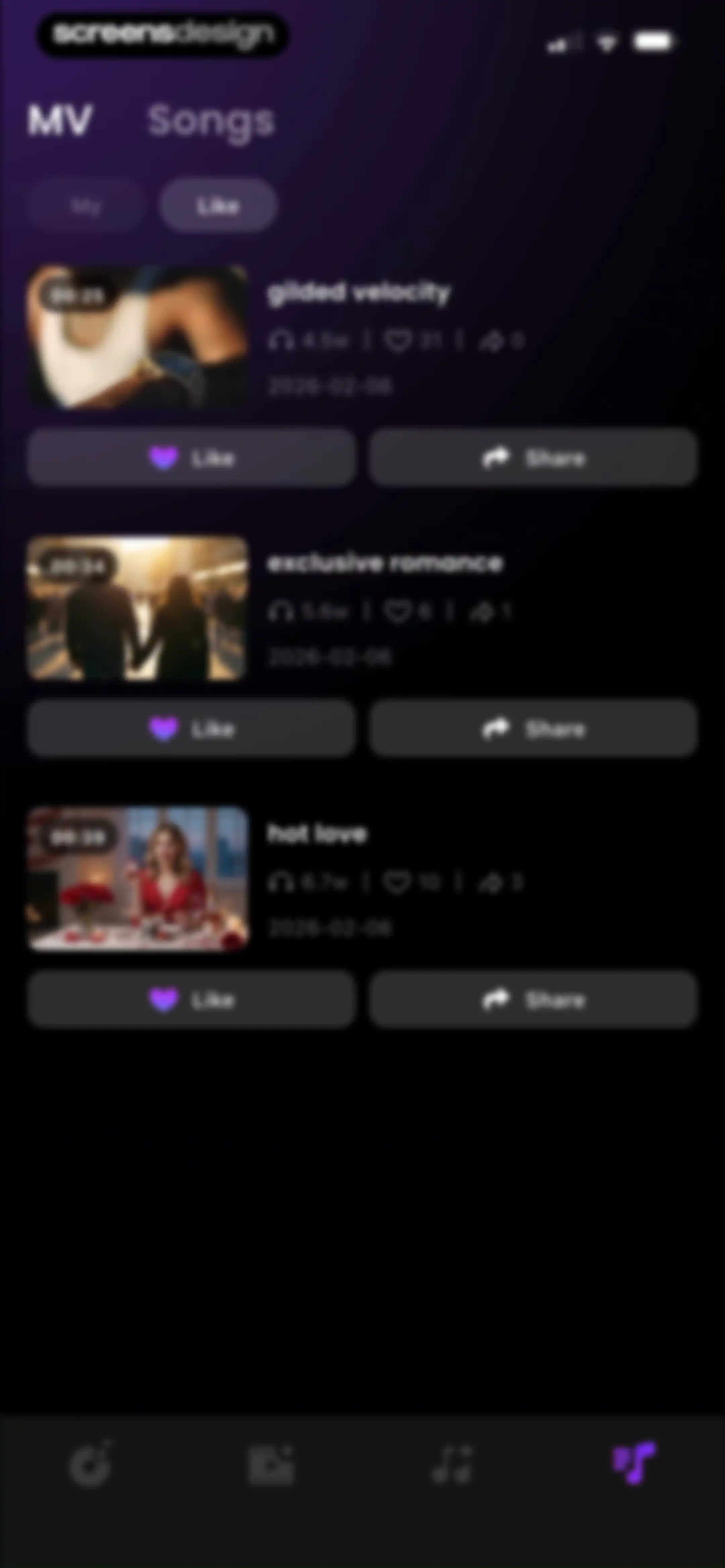
Task: Open the video creation tab in bottom bar
Action: pyautogui.click(x=272, y=1463)
